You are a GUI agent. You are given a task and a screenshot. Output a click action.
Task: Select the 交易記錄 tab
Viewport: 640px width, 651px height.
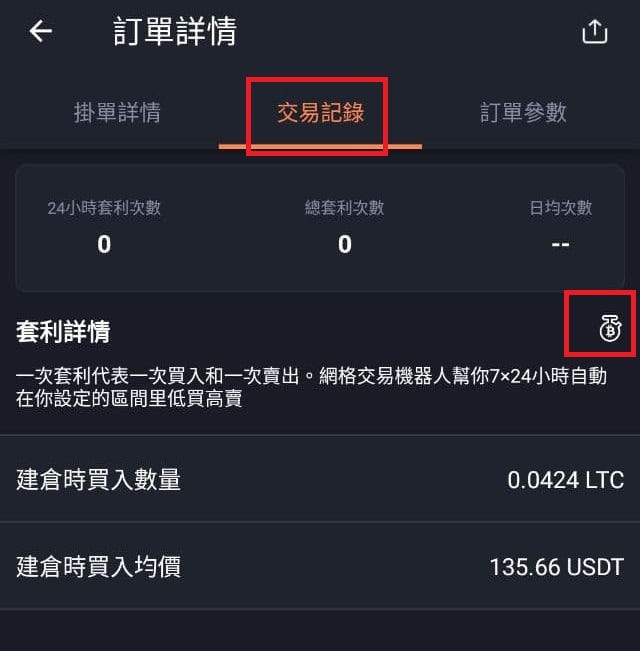click(320, 112)
